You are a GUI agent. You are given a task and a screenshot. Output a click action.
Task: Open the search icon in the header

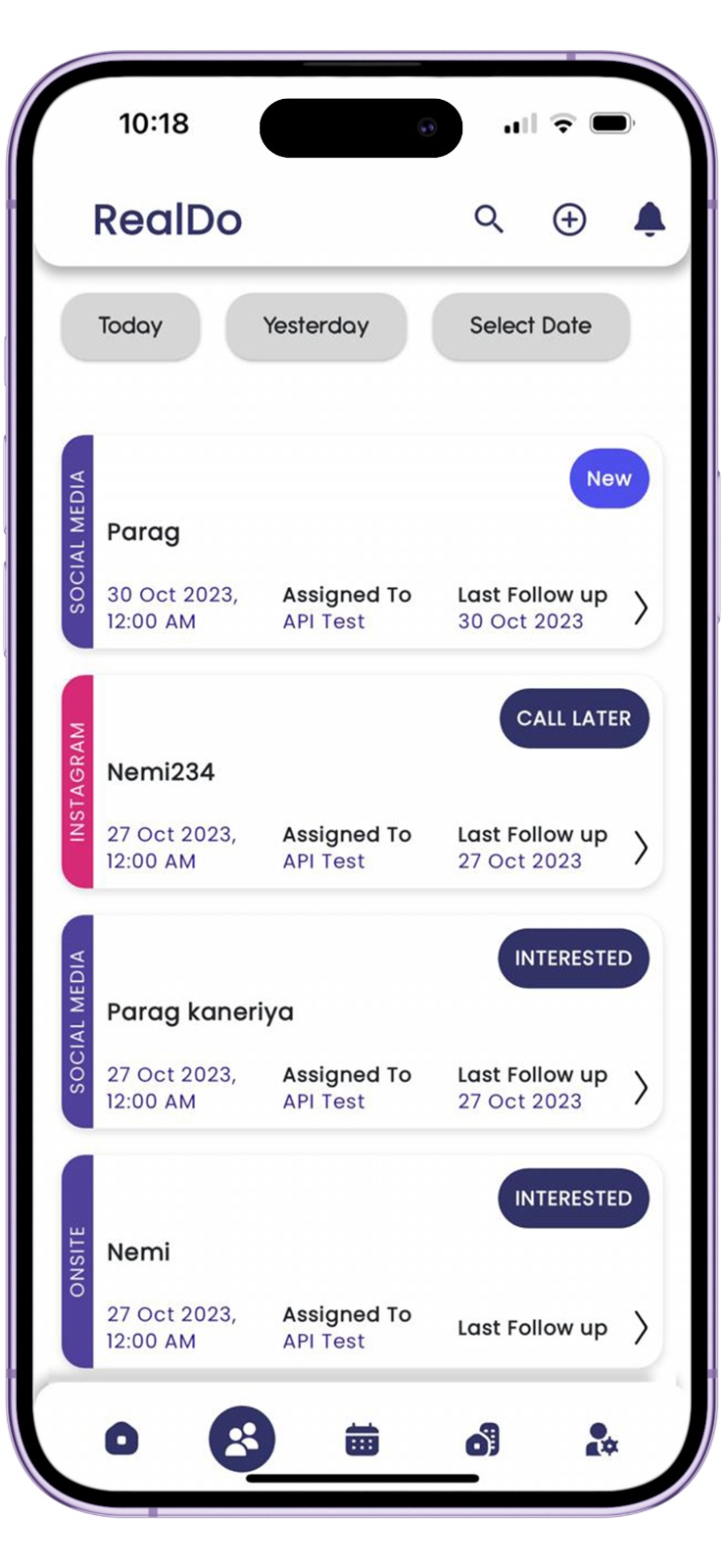pyautogui.click(x=489, y=219)
